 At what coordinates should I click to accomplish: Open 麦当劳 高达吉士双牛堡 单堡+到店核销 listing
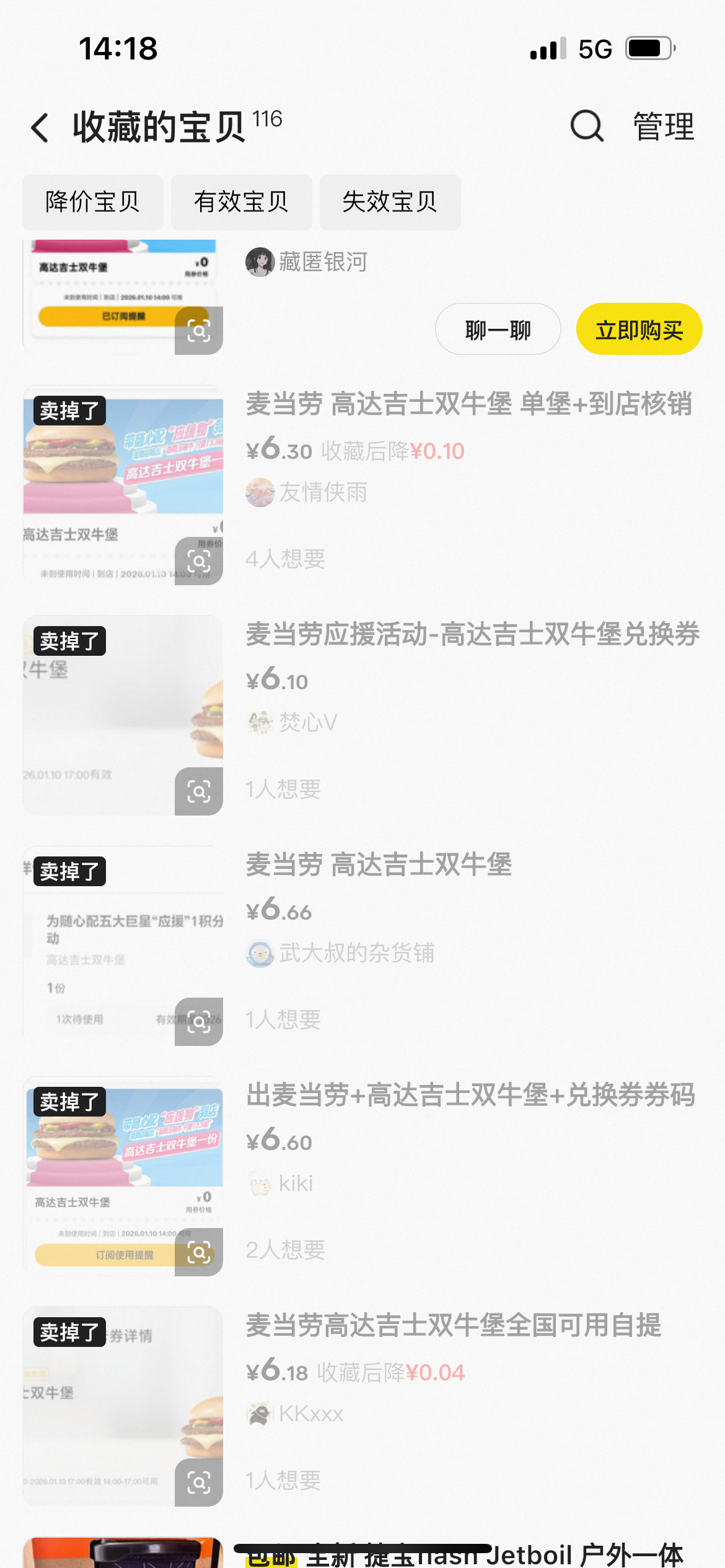click(468, 404)
